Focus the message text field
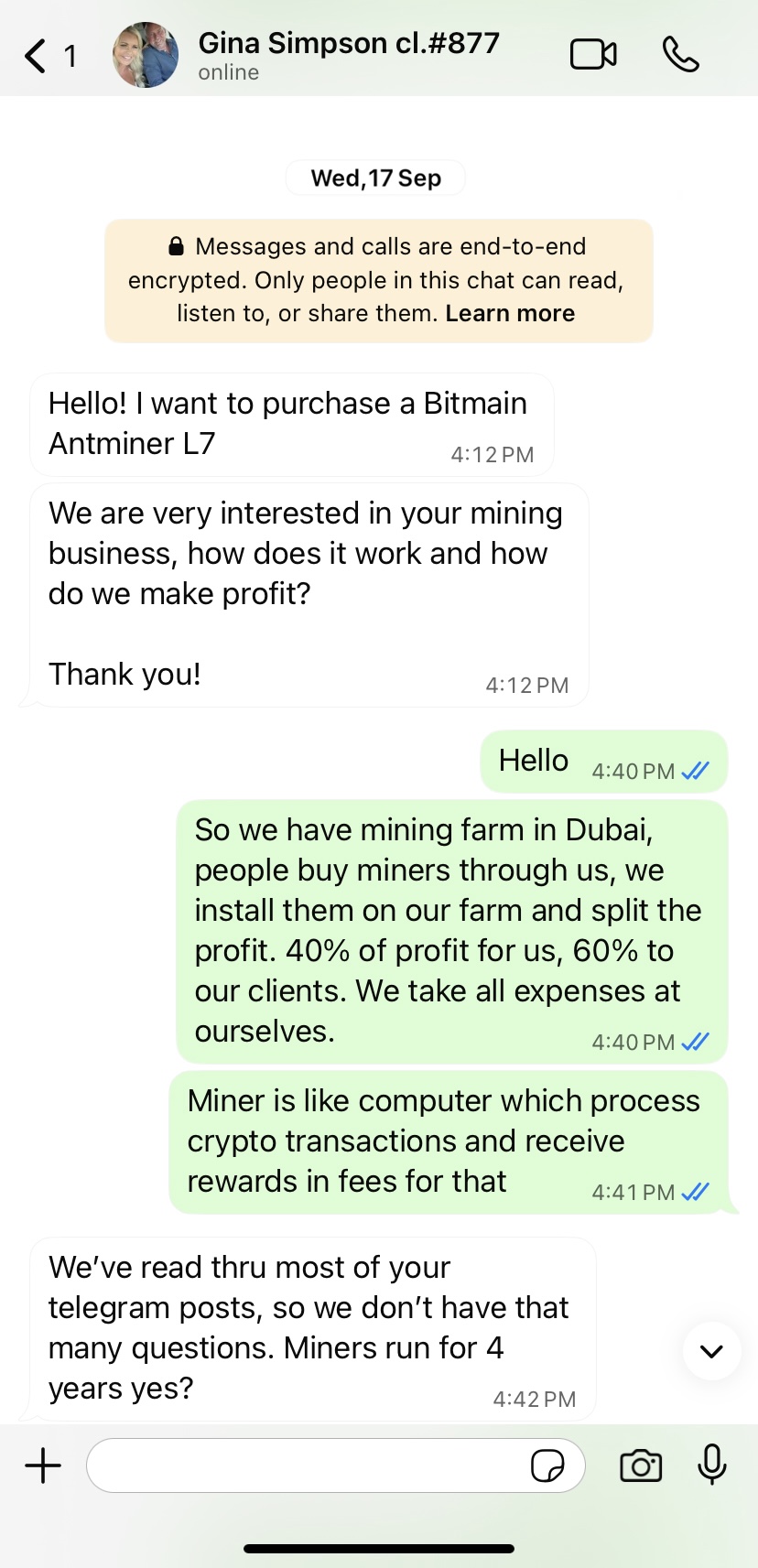 [307, 1465]
